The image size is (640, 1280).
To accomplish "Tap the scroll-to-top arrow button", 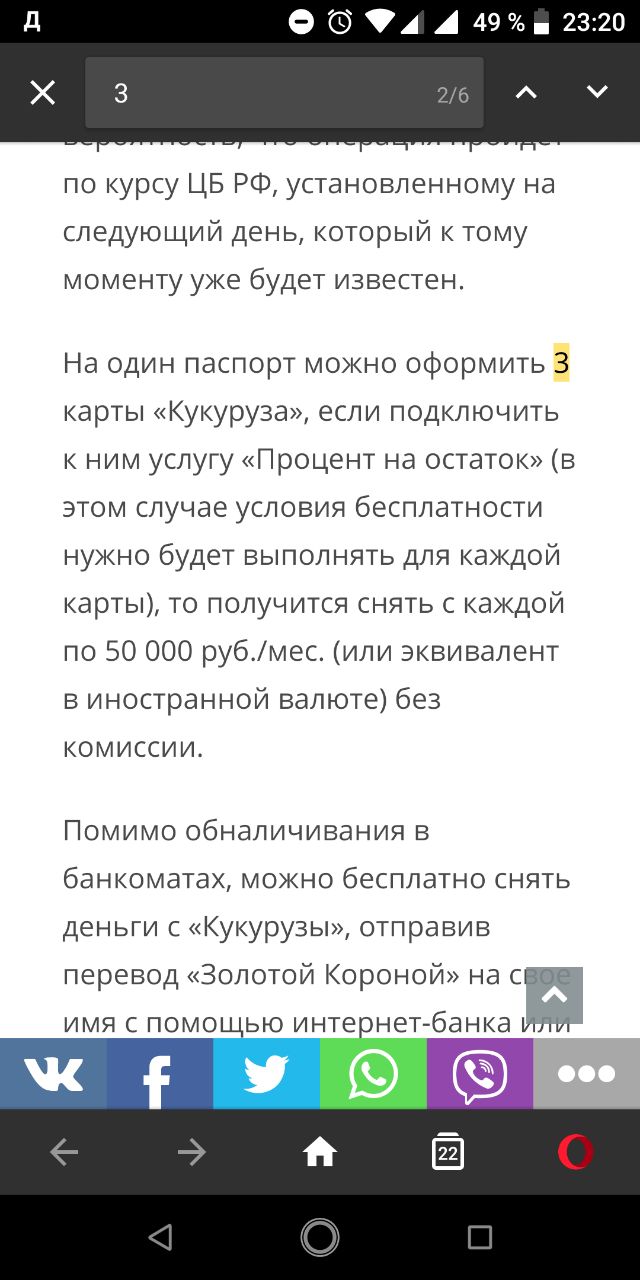I will tap(554, 995).
